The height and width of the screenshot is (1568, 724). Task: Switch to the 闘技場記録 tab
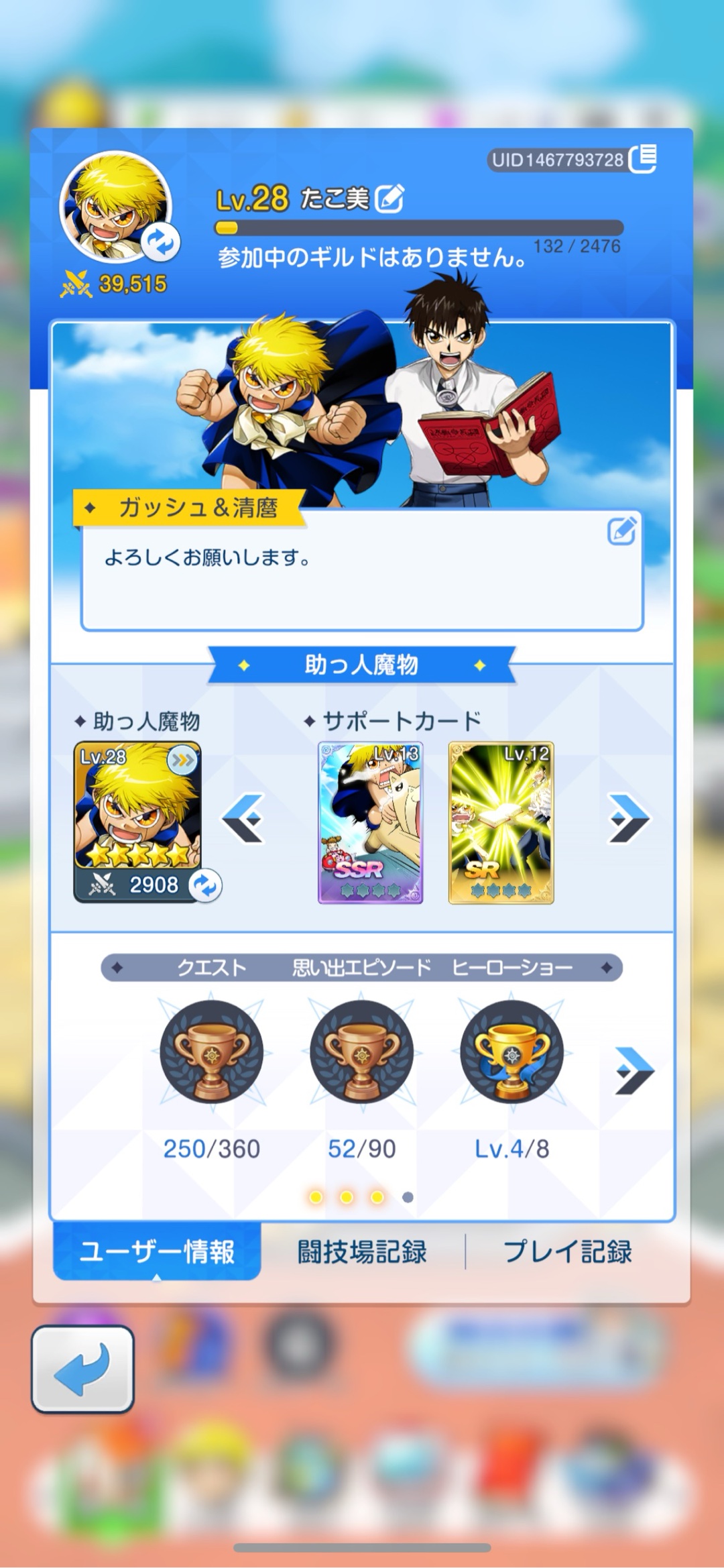[x=362, y=1251]
